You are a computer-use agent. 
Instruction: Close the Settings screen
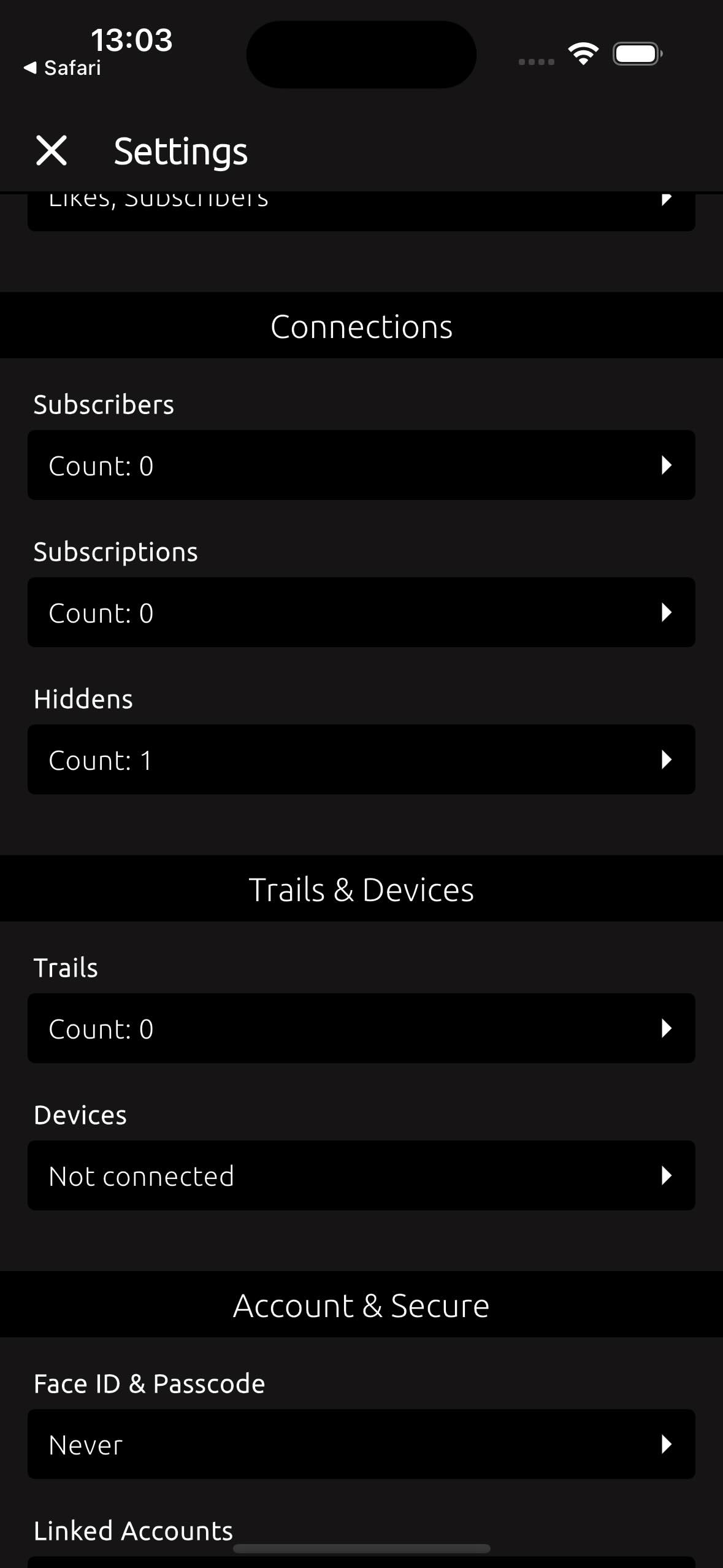[52, 151]
